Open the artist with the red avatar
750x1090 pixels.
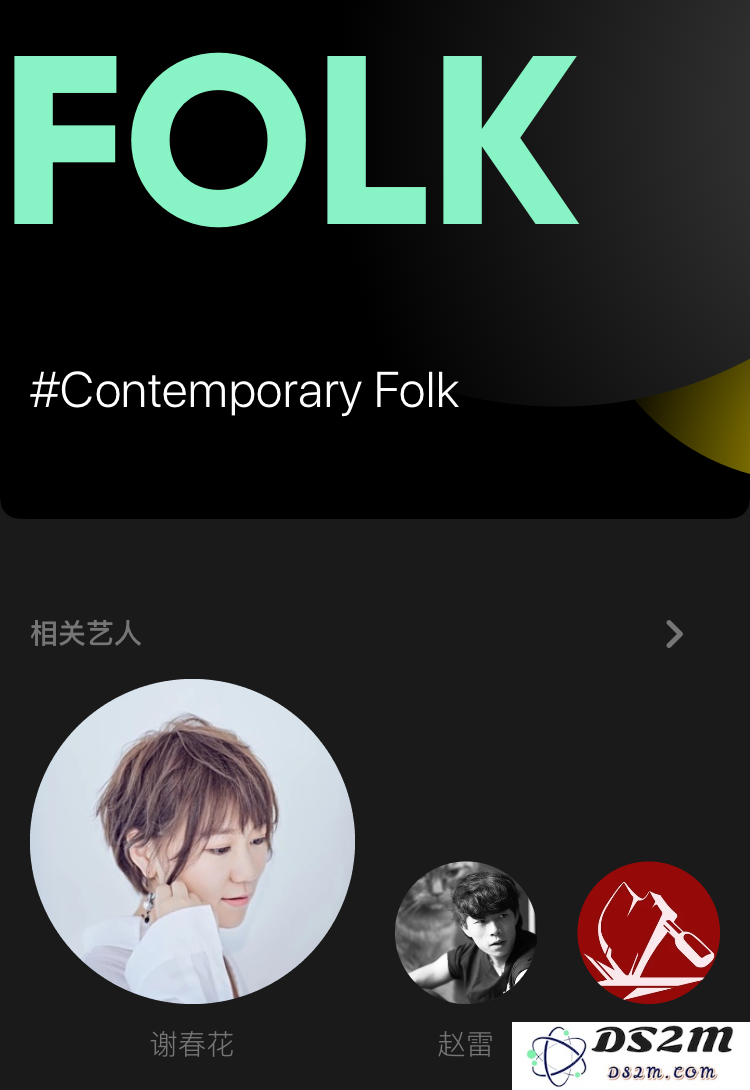tap(648, 932)
